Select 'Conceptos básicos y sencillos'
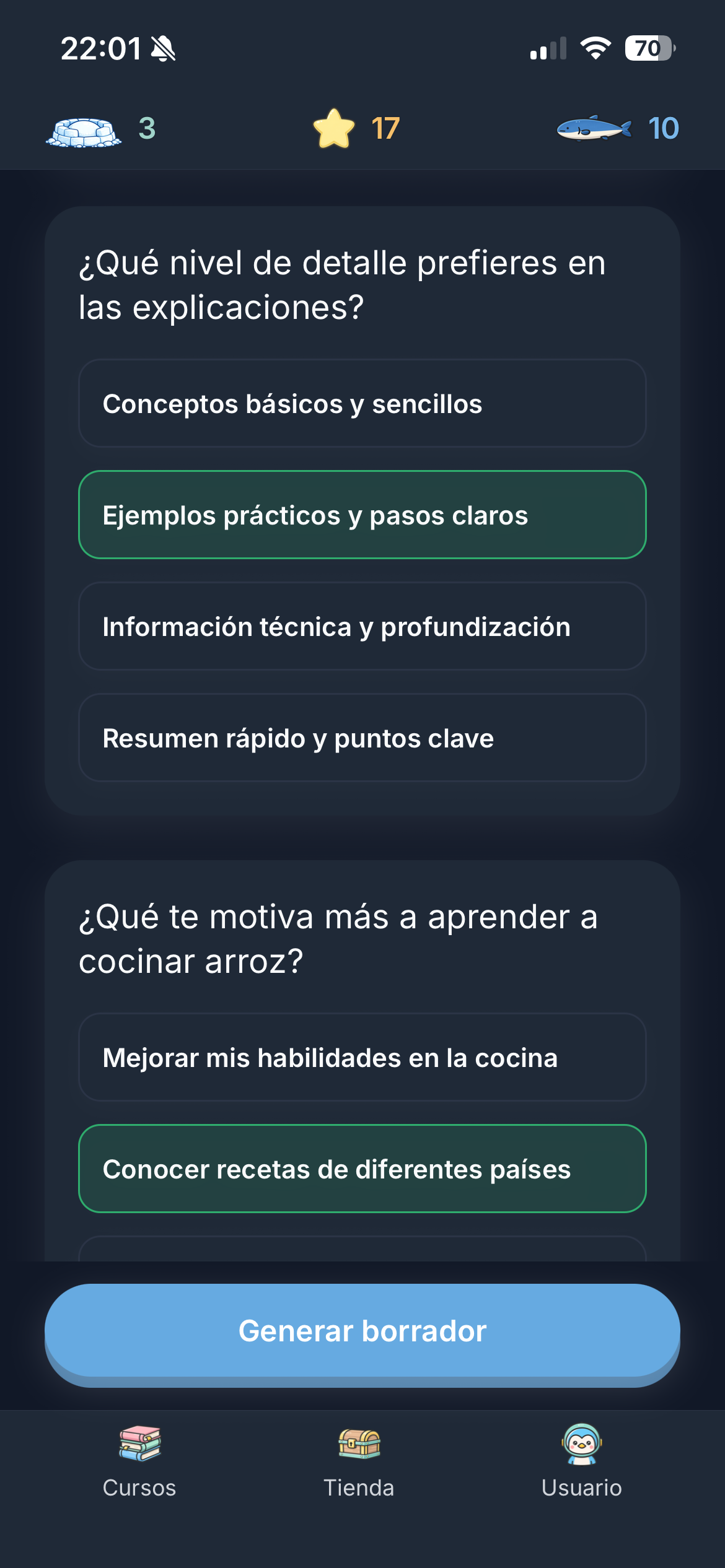The height and width of the screenshot is (1568, 725). 362,403
